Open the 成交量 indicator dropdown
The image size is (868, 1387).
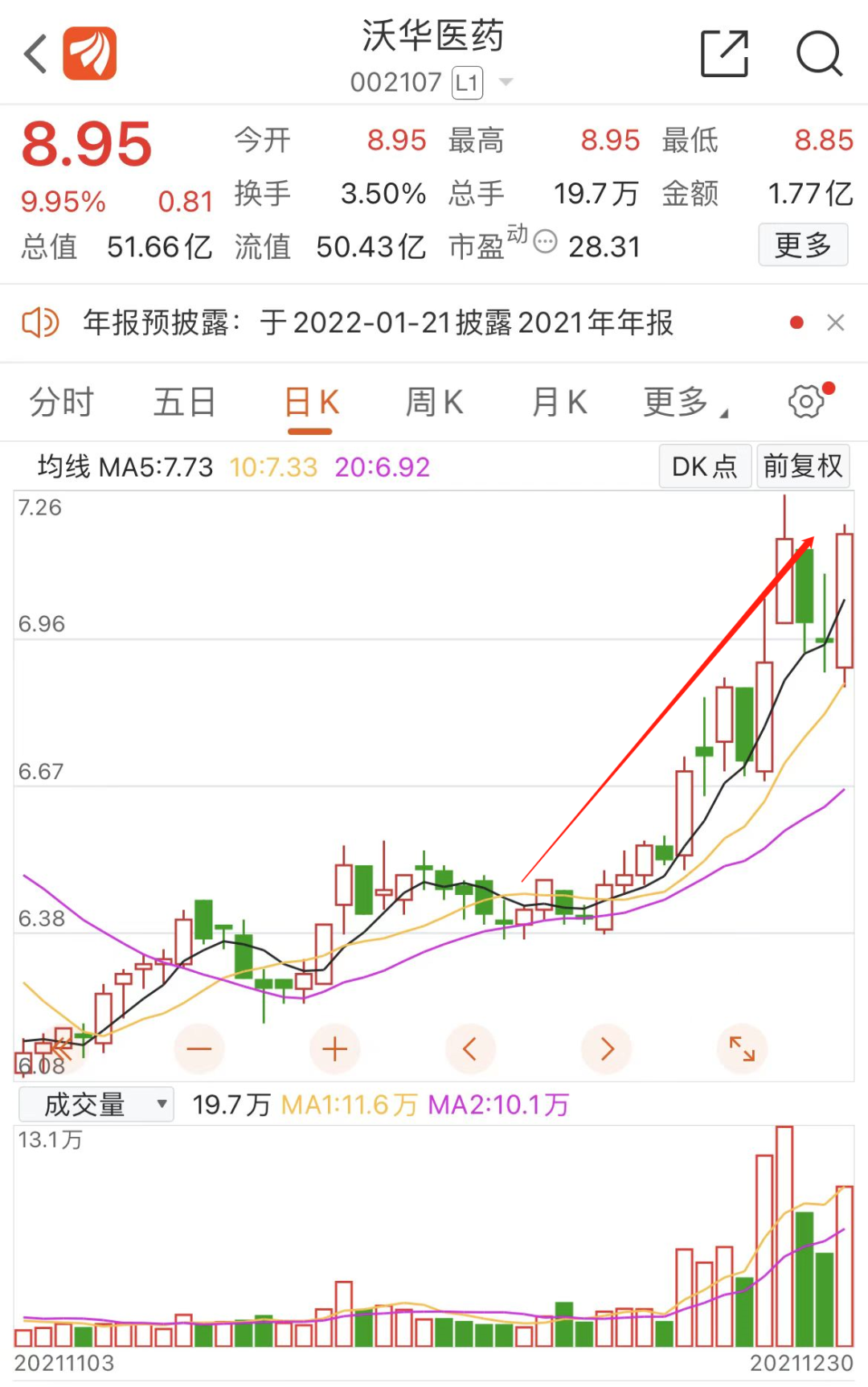coord(96,1105)
